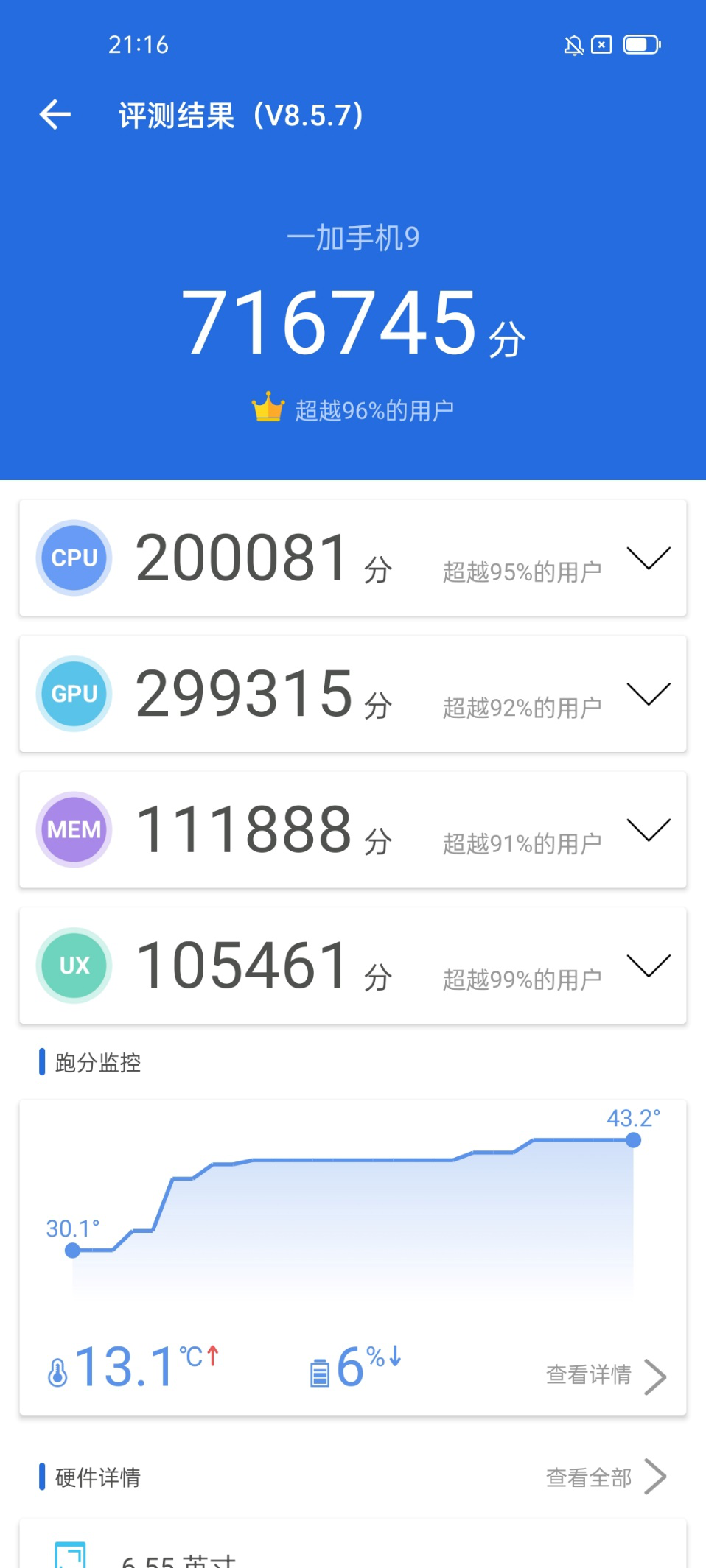Open 查看详情 for benchmark monitoring

pyautogui.click(x=606, y=1375)
